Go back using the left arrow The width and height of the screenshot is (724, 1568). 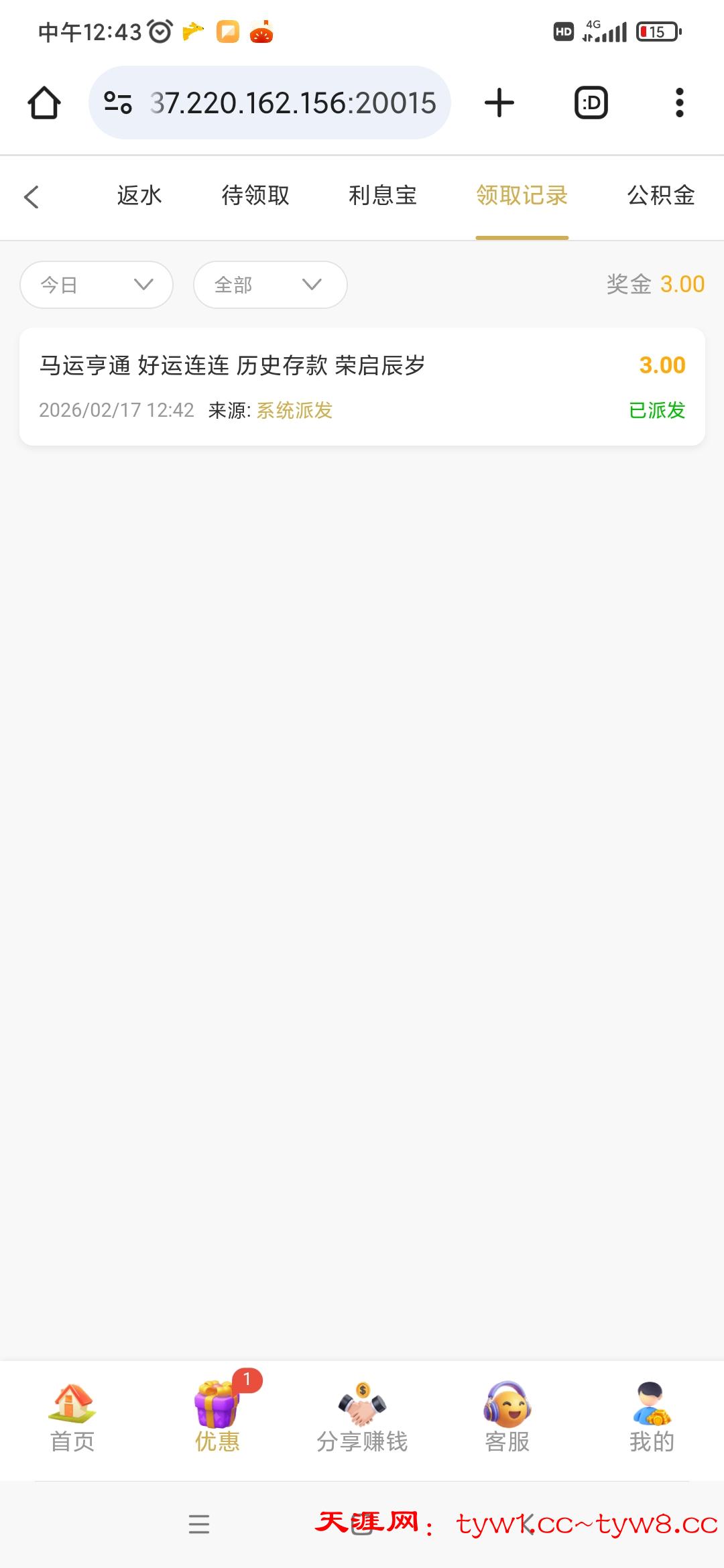[32, 197]
